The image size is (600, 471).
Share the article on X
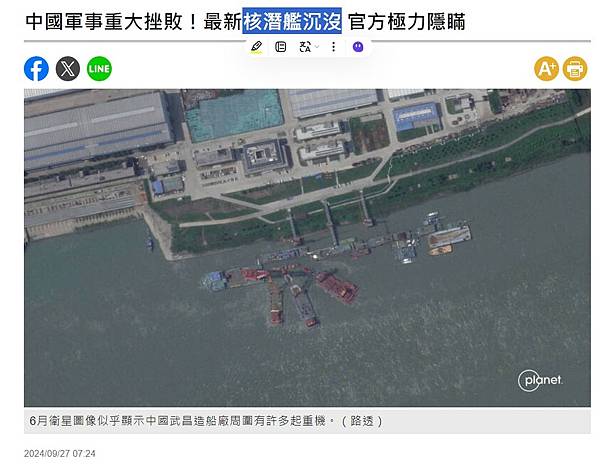[68, 68]
